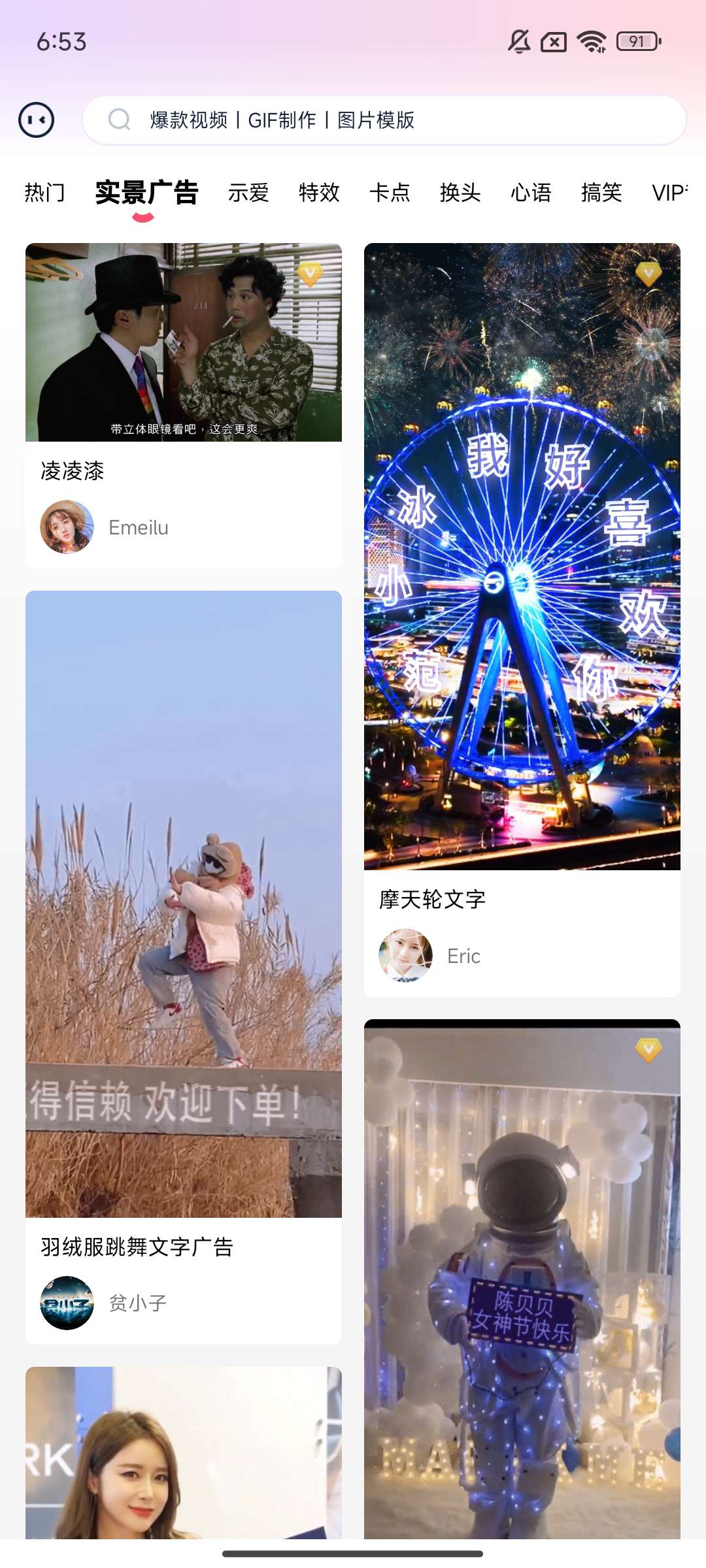View creator Eric's profile avatar
Image resolution: width=706 pixels, height=1568 pixels.
click(x=405, y=956)
